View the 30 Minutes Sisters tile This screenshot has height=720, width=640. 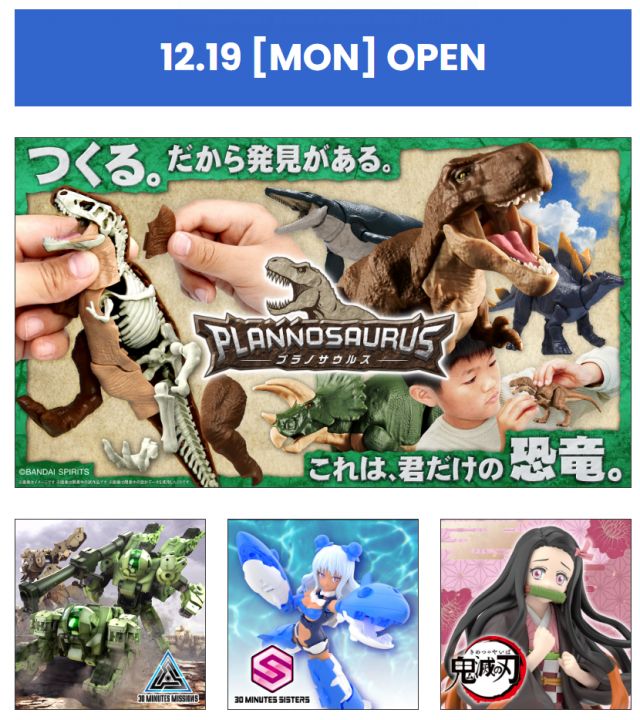point(322,613)
